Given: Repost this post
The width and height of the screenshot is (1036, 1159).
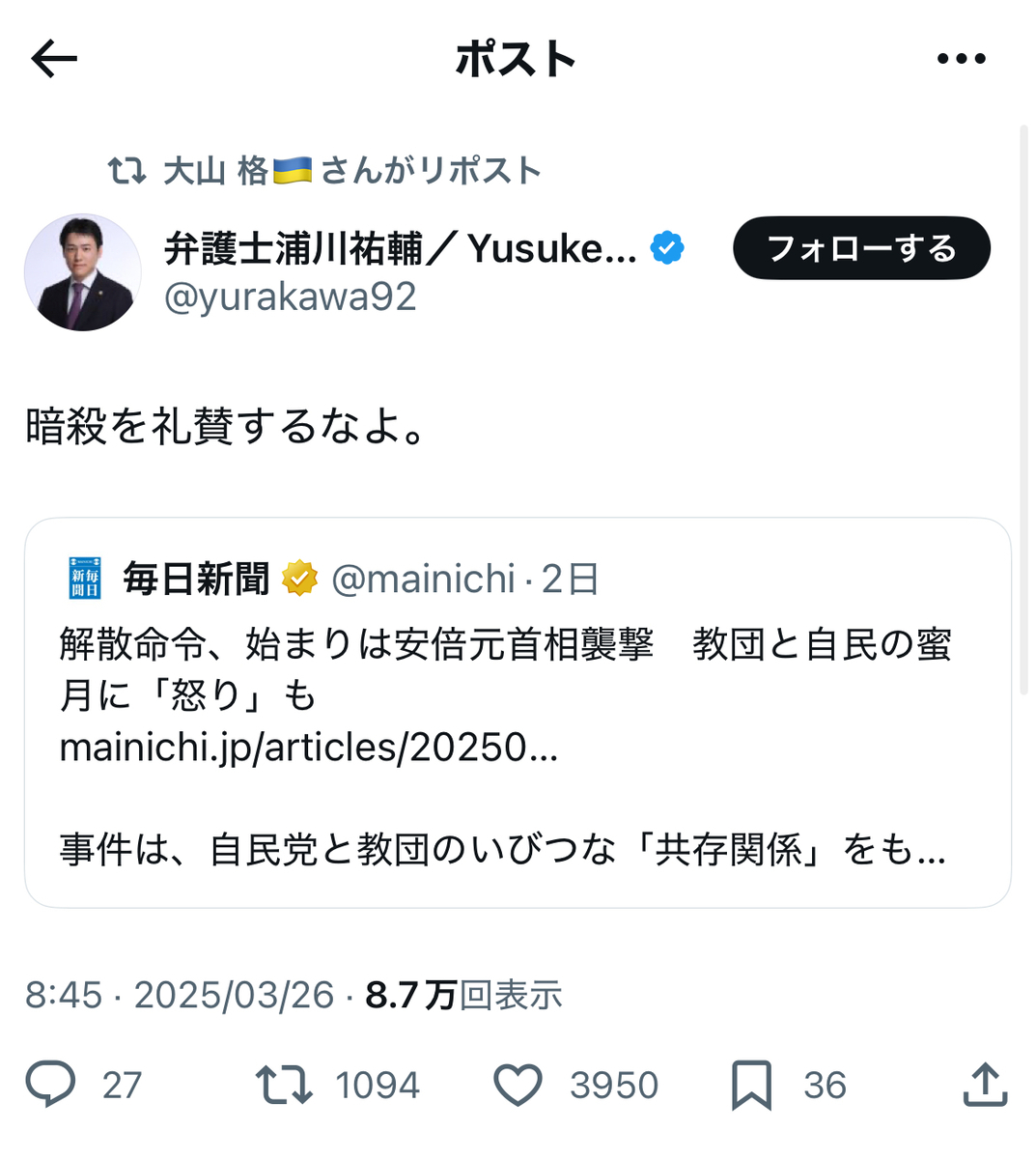Looking at the screenshot, I should tap(284, 1084).
